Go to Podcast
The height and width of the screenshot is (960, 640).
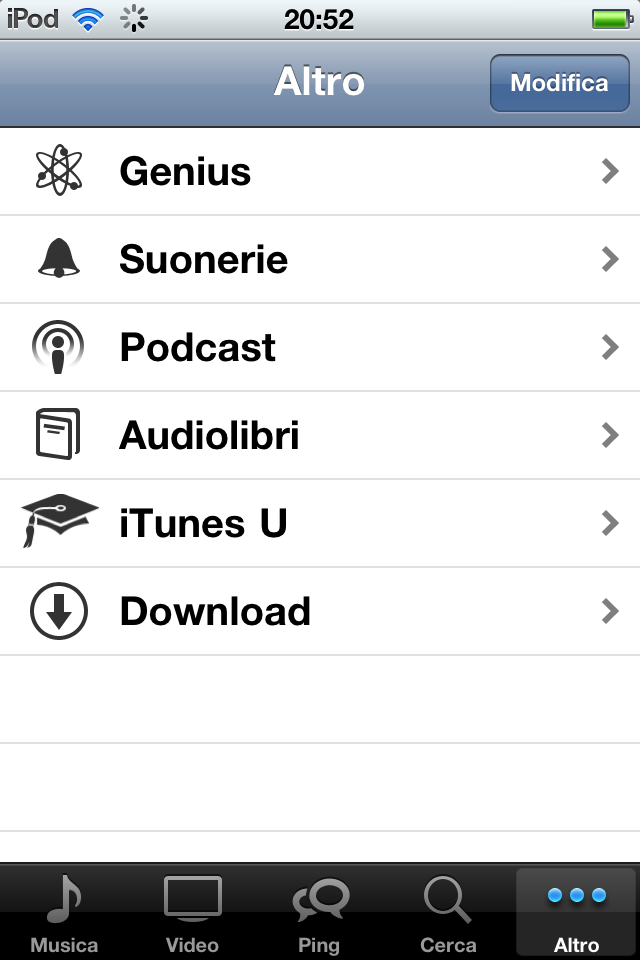320,348
